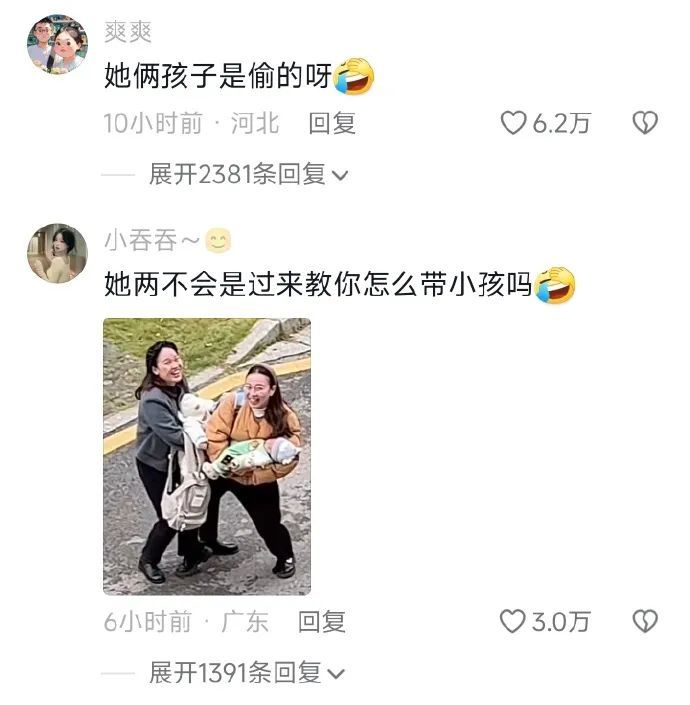Expand 2381 replies under 爽爽's comment
The width and height of the screenshot is (690, 705).
coord(247,174)
